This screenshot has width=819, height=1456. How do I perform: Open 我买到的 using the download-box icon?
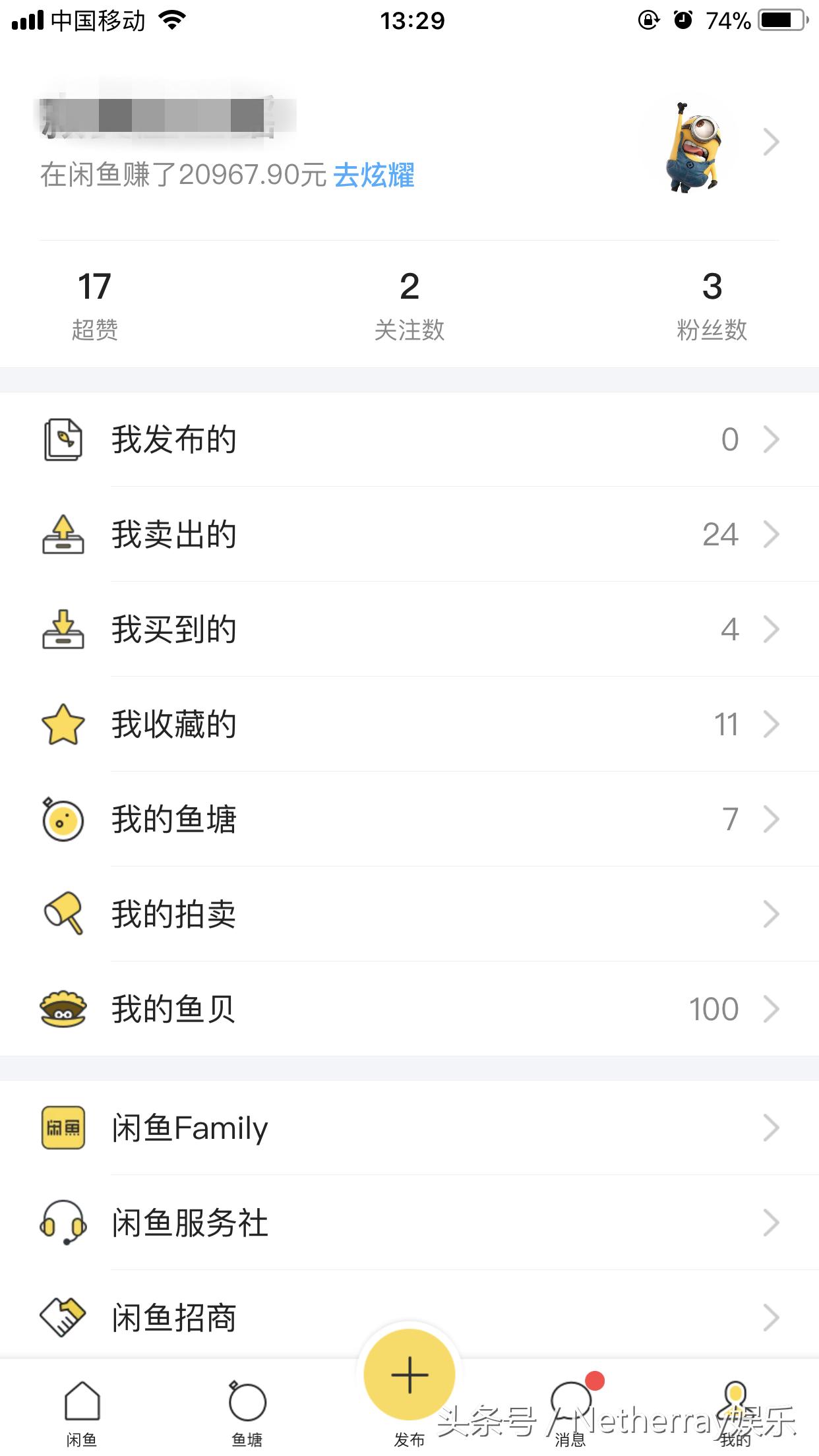point(63,630)
